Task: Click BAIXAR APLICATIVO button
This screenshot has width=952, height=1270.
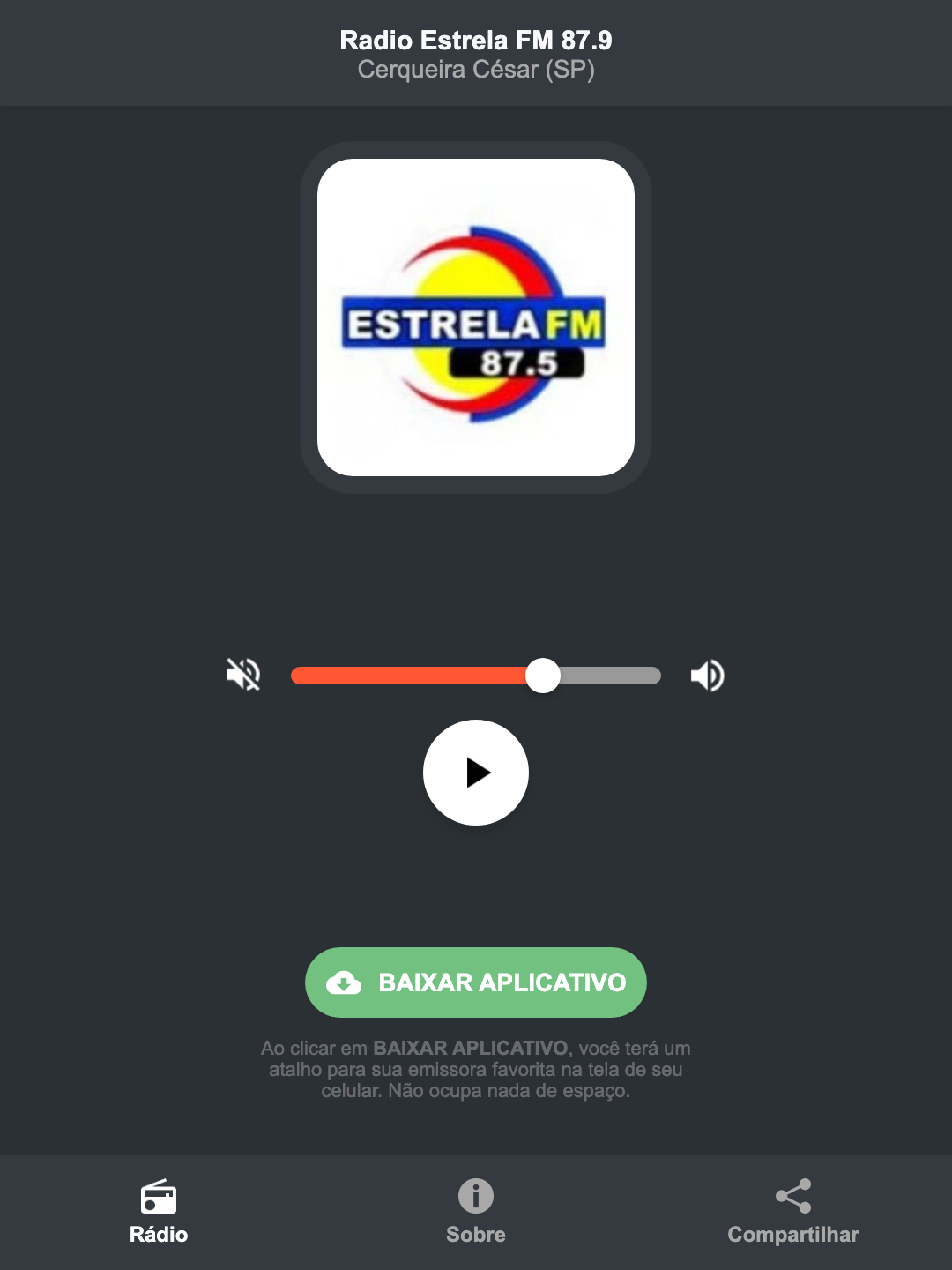Action: (475, 982)
